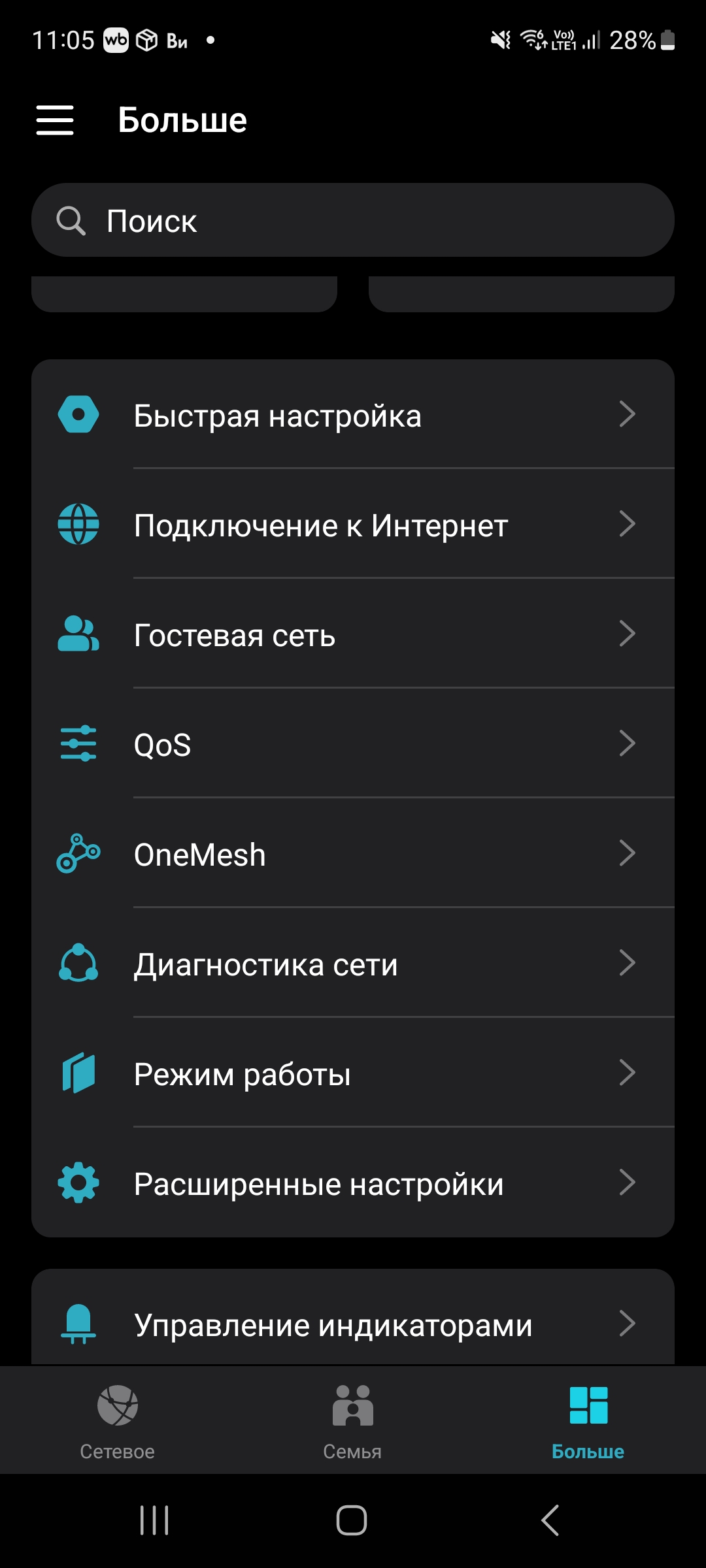This screenshot has height=1568, width=706.
Task: Select the QoS row
Action: pos(353,744)
